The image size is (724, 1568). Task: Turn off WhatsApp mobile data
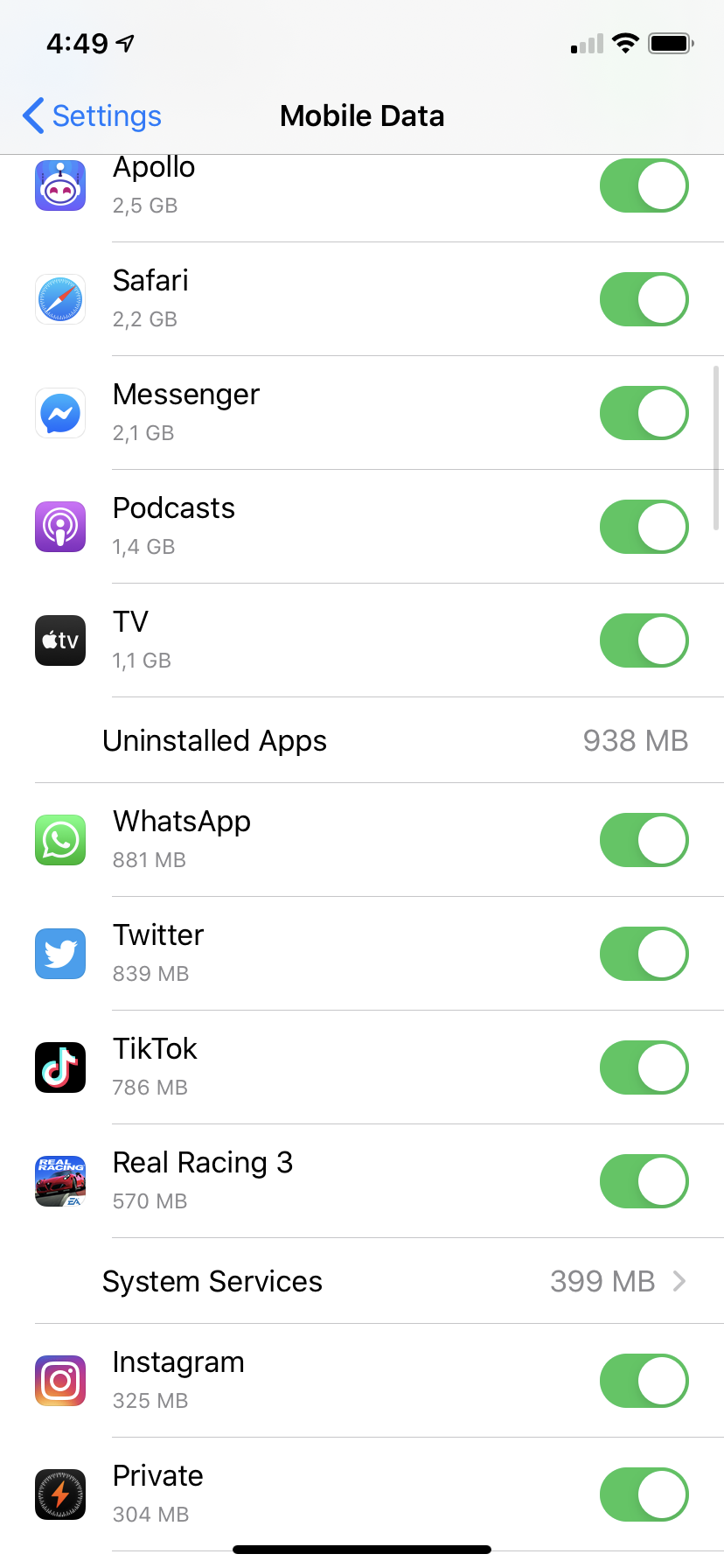click(x=644, y=840)
